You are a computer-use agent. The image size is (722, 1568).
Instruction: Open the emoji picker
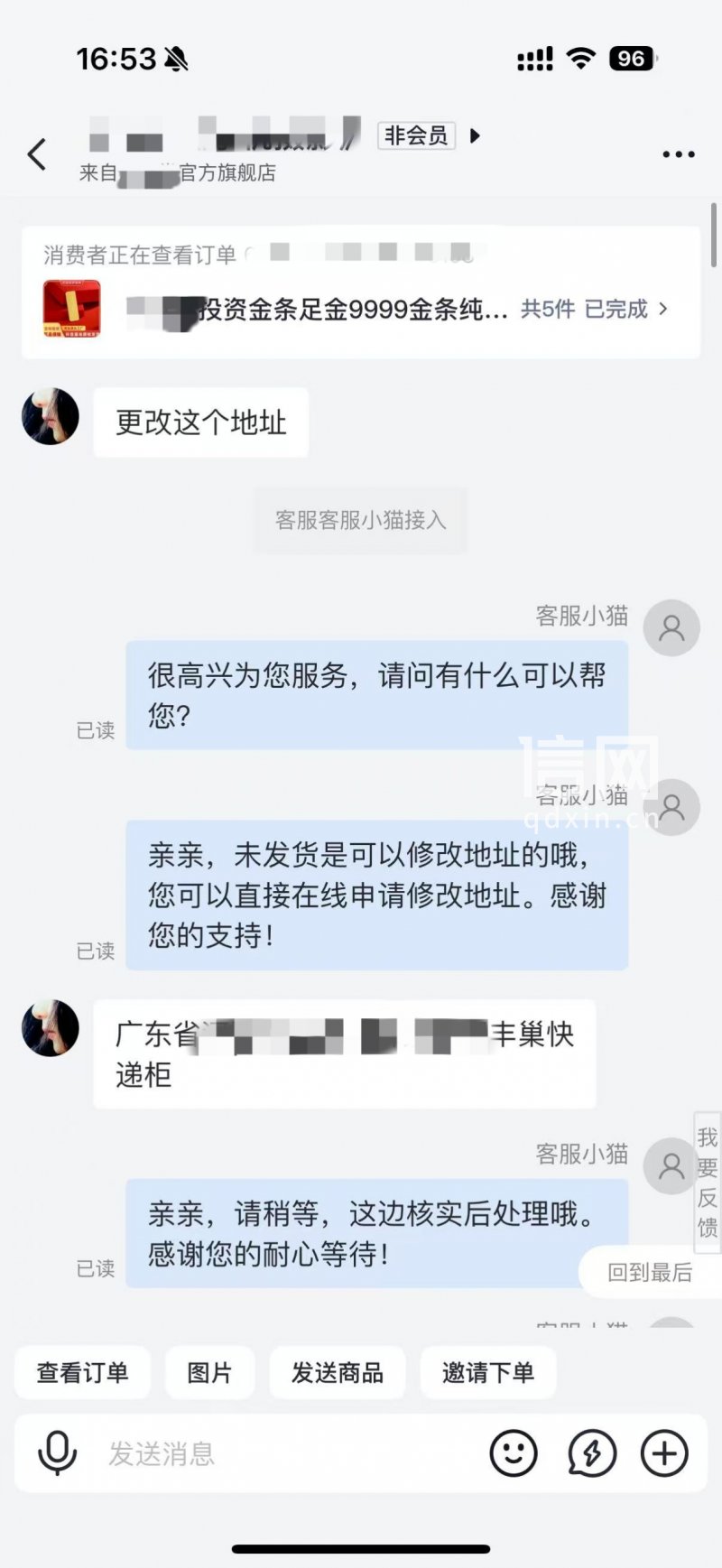pyautogui.click(x=514, y=1453)
